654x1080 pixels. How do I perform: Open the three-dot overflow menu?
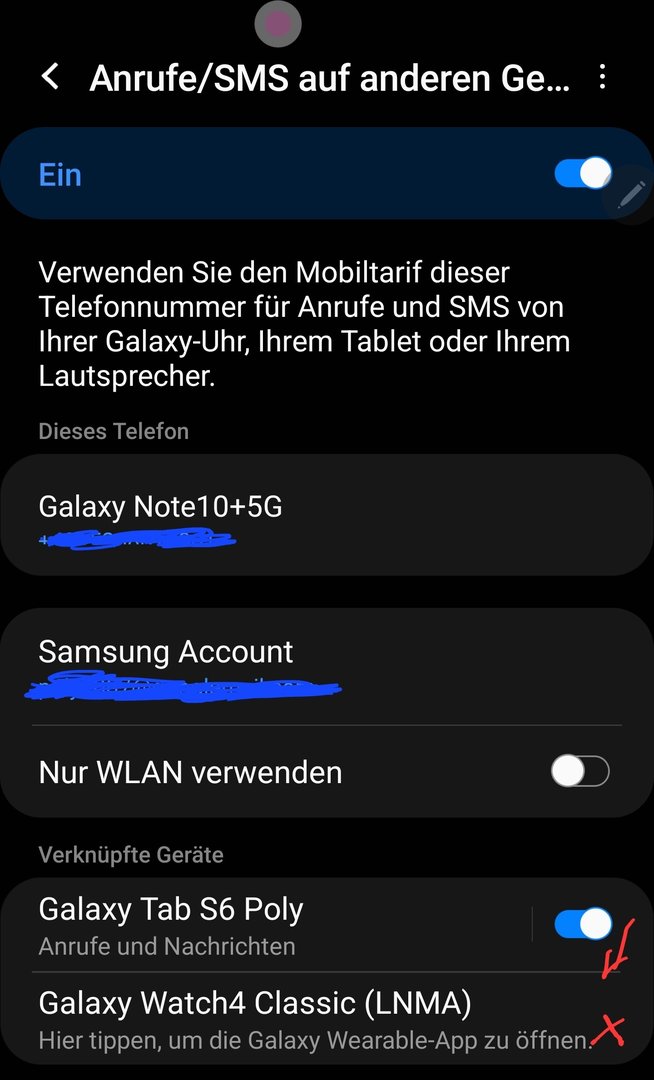tap(602, 77)
